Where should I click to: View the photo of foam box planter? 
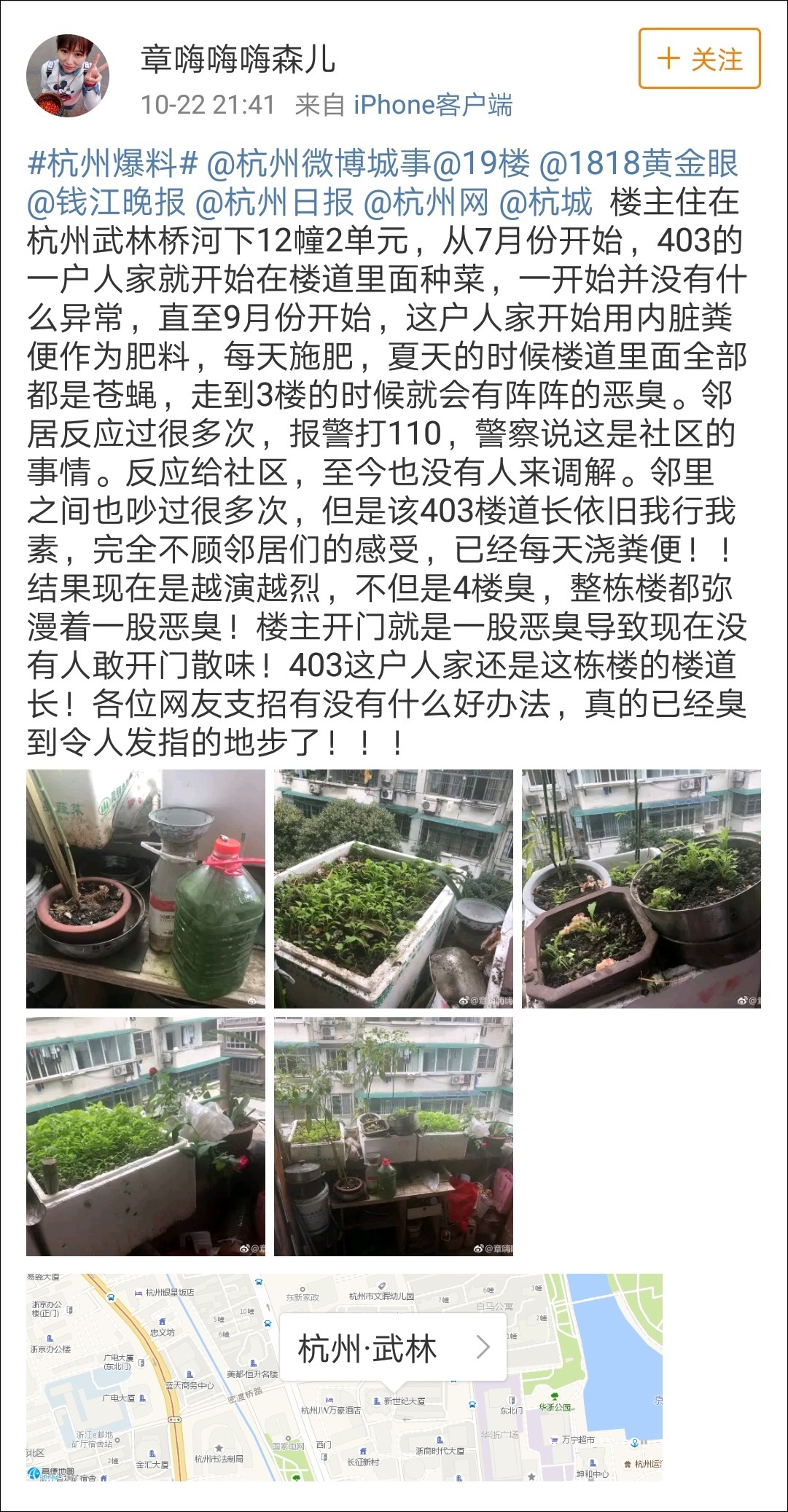(394, 889)
